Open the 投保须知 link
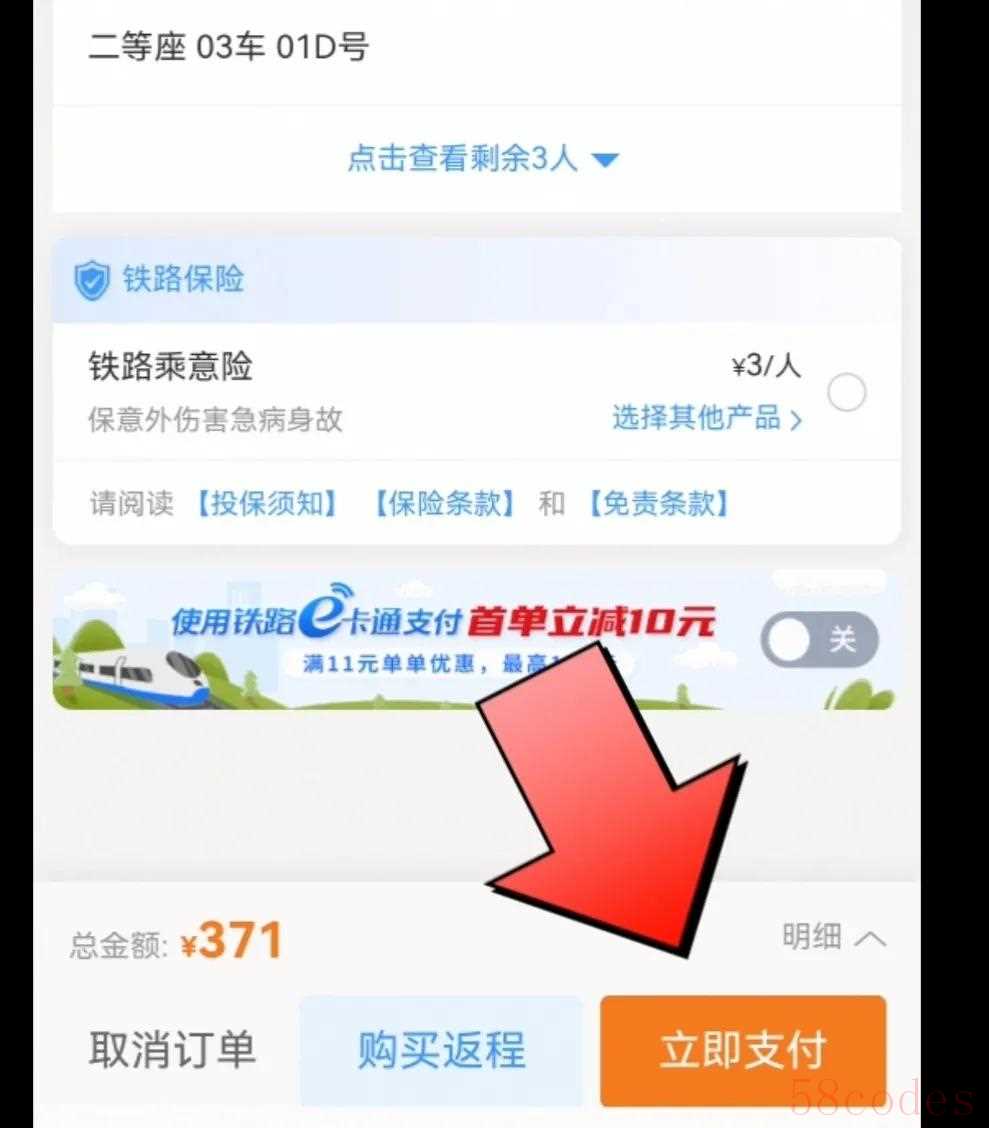This screenshot has height=1128, width=989. (265, 503)
